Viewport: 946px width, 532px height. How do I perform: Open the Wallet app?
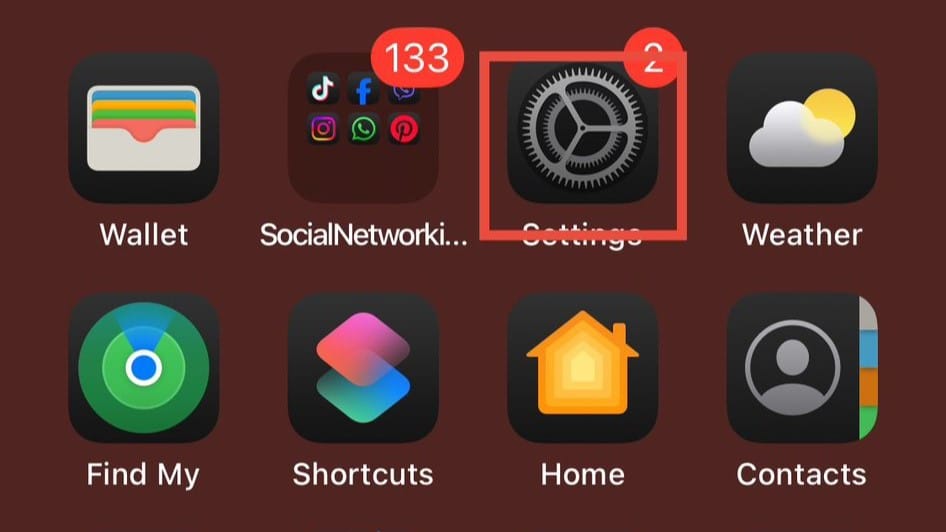pos(143,128)
